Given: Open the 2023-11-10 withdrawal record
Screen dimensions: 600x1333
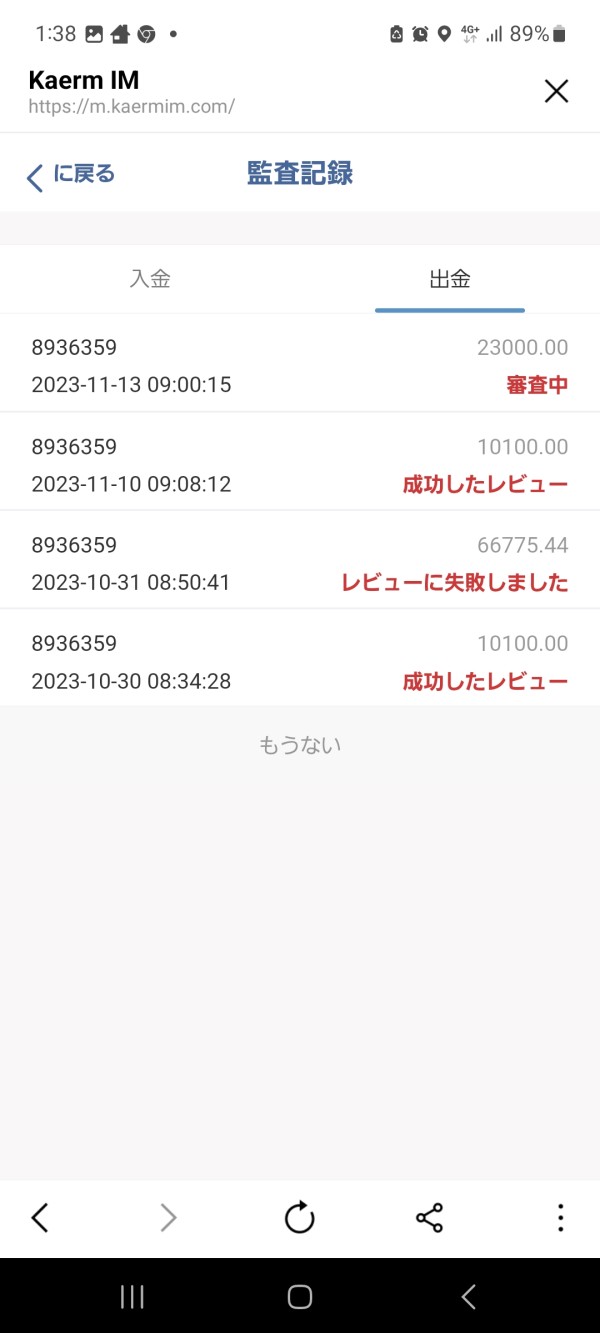Looking at the screenshot, I should click(x=300, y=462).
